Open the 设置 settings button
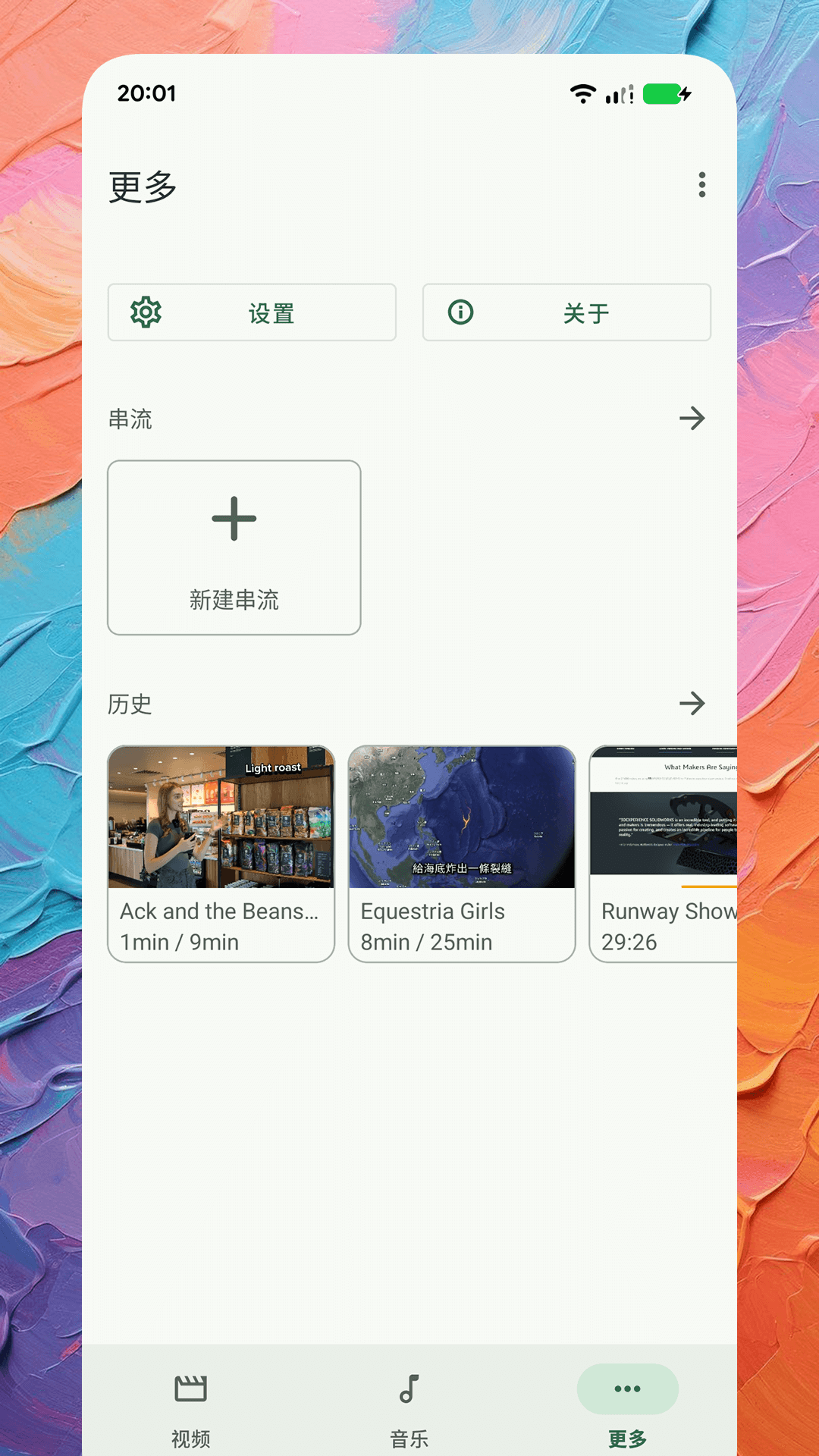 coord(252,312)
